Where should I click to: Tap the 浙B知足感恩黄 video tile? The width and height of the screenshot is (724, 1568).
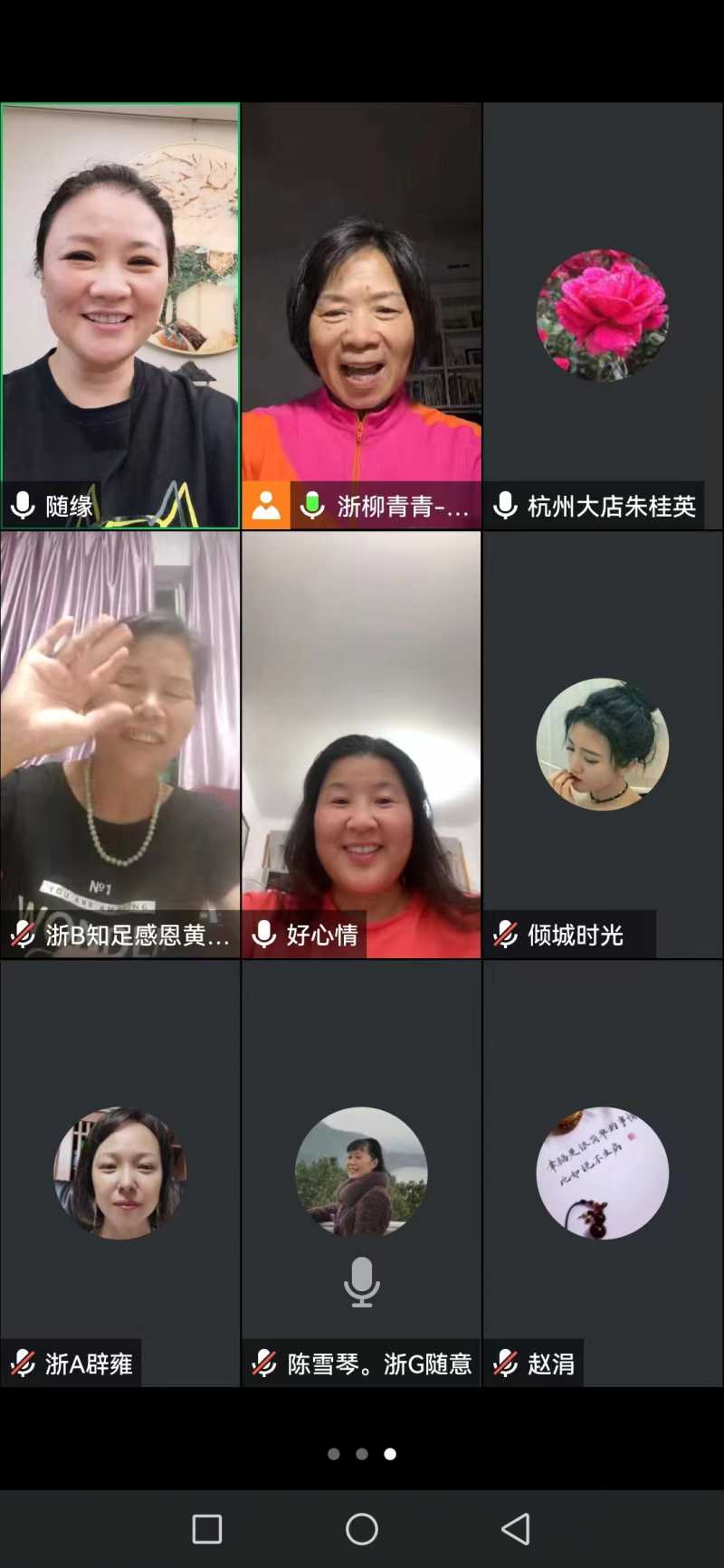[120, 744]
